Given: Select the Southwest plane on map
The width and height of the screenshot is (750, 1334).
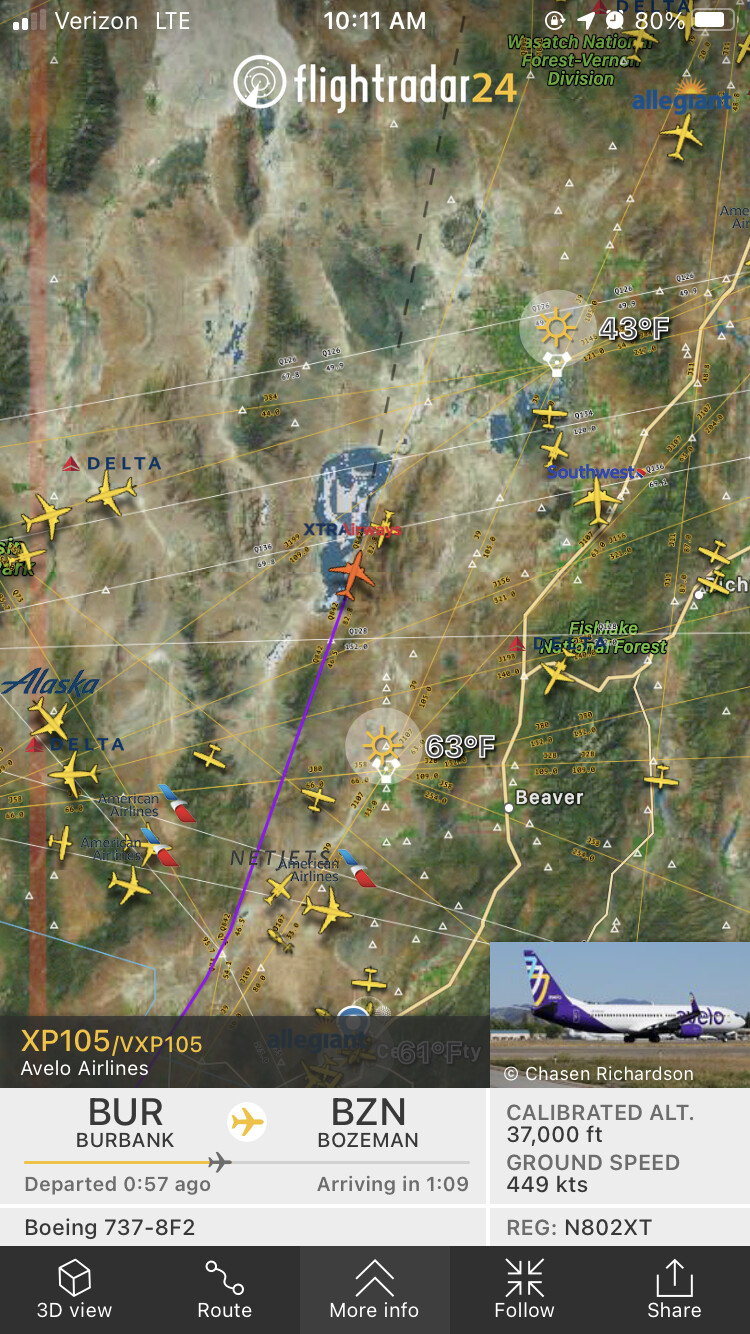Looking at the screenshot, I should (x=598, y=499).
